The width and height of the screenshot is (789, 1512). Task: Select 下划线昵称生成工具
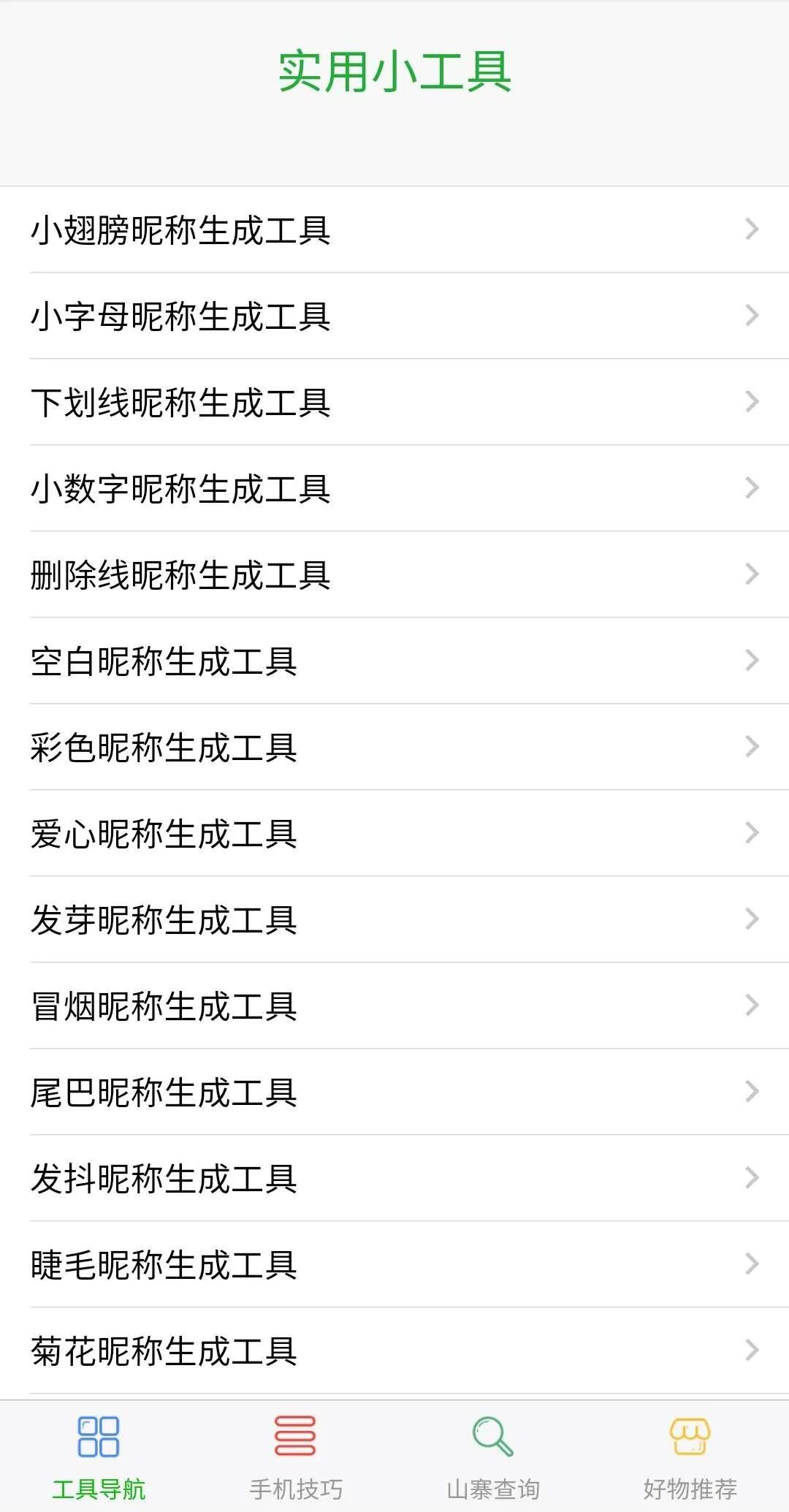pyautogui.click(x=394, y=402)
